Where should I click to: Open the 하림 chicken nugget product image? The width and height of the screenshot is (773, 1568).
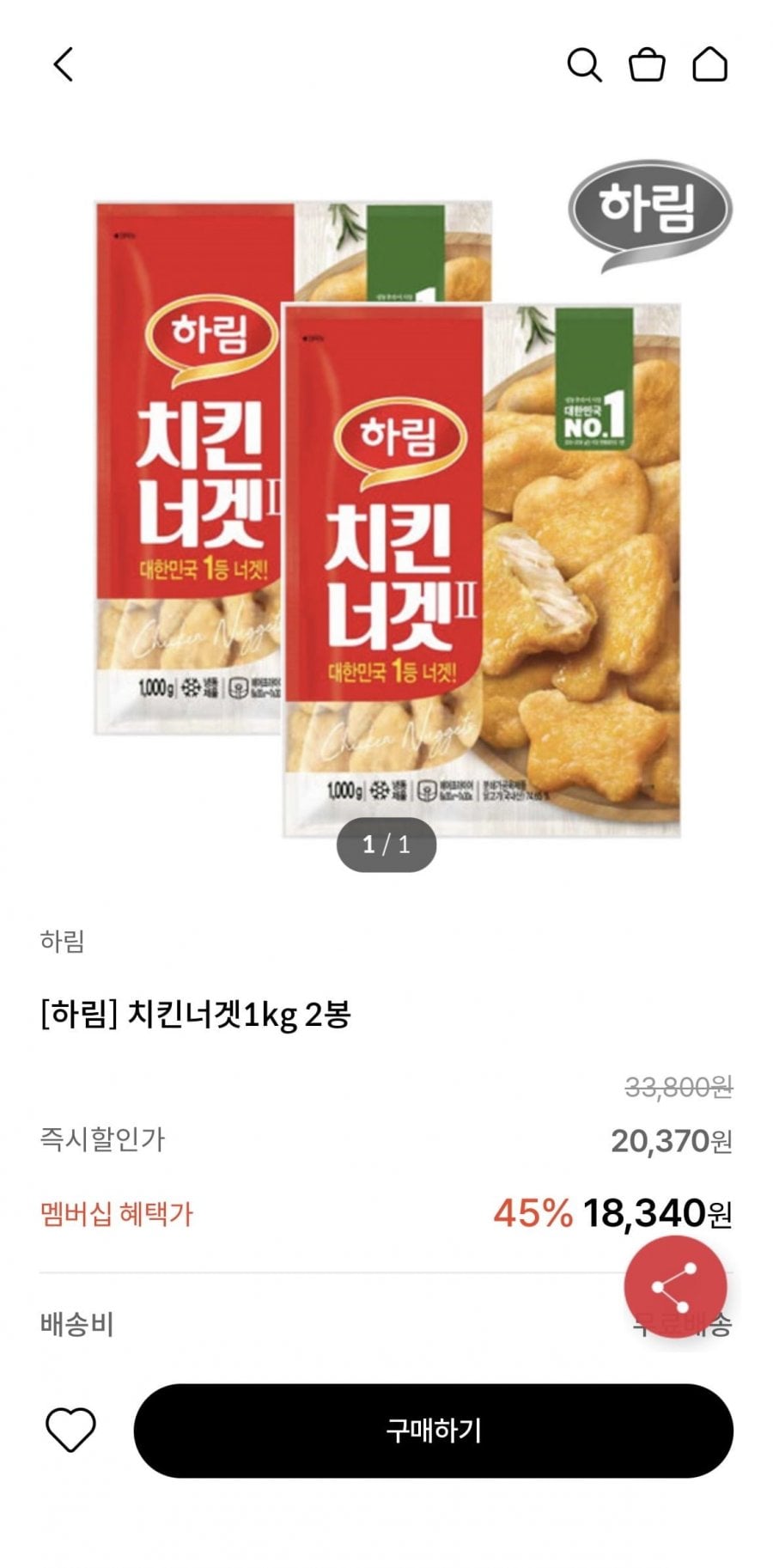[x=386, y=516]
